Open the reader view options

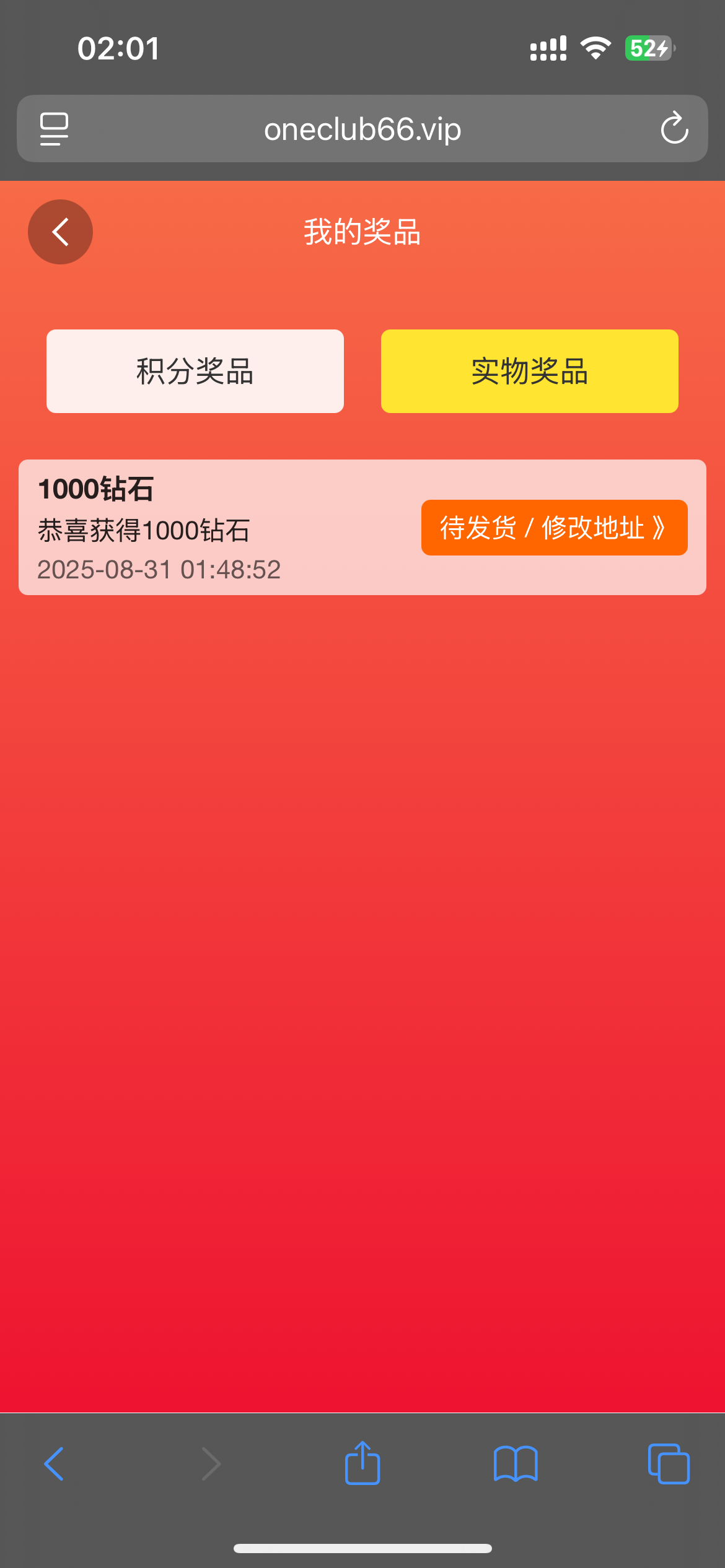[53, 129]
